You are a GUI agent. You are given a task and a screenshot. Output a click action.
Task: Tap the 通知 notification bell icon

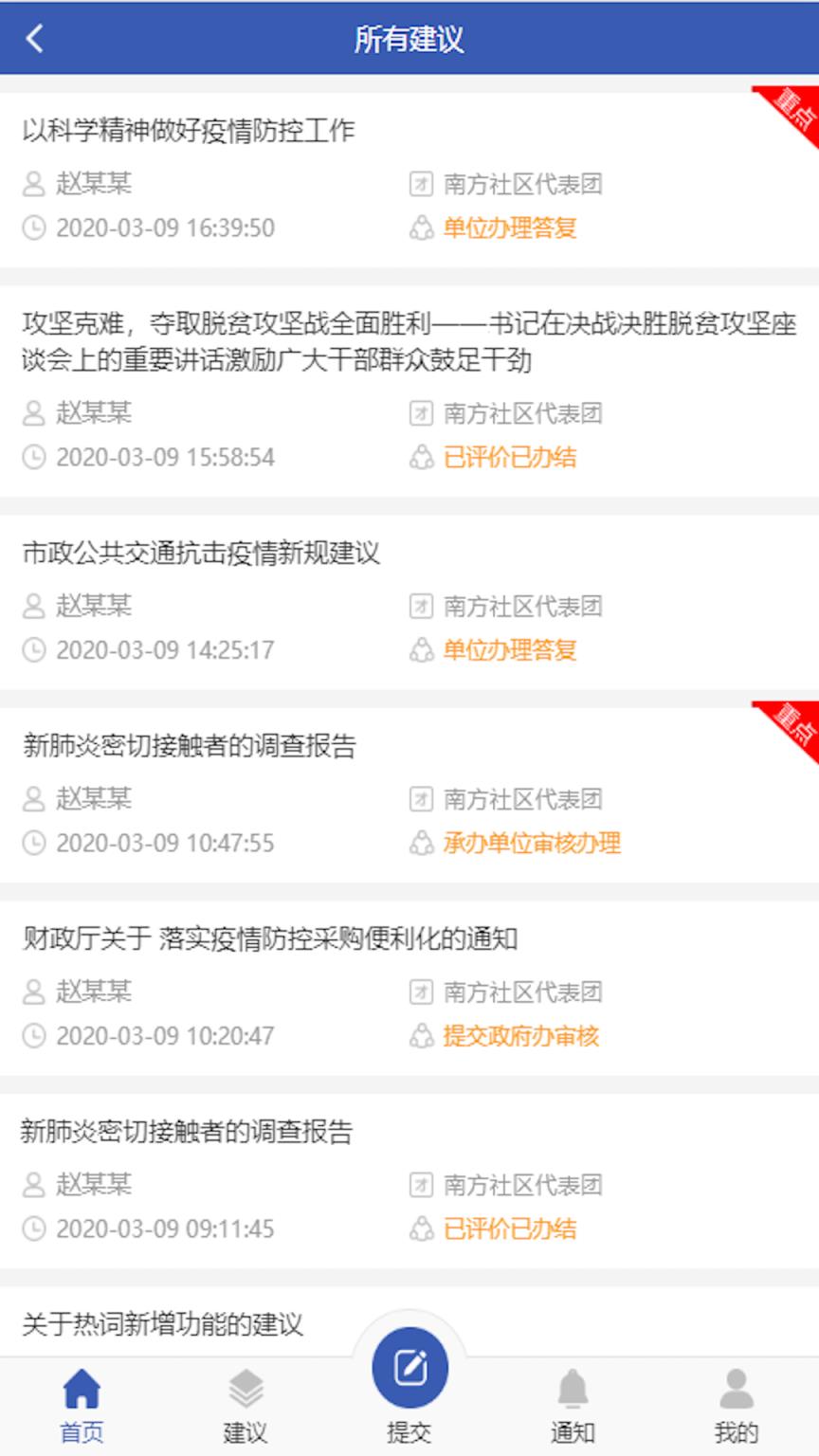(x=573, y=1390)
